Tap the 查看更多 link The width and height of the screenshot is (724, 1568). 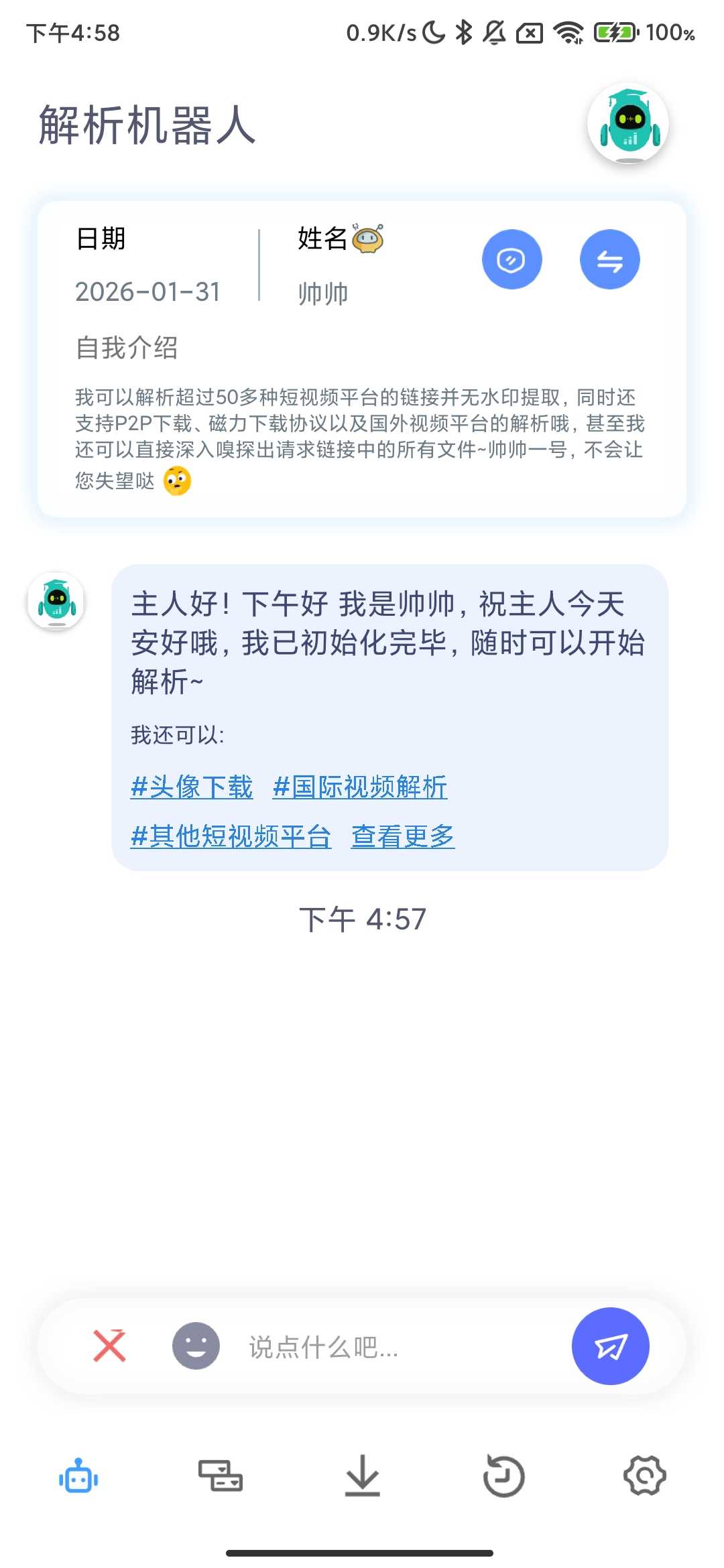pyautogui.click(x=403, y=836)
